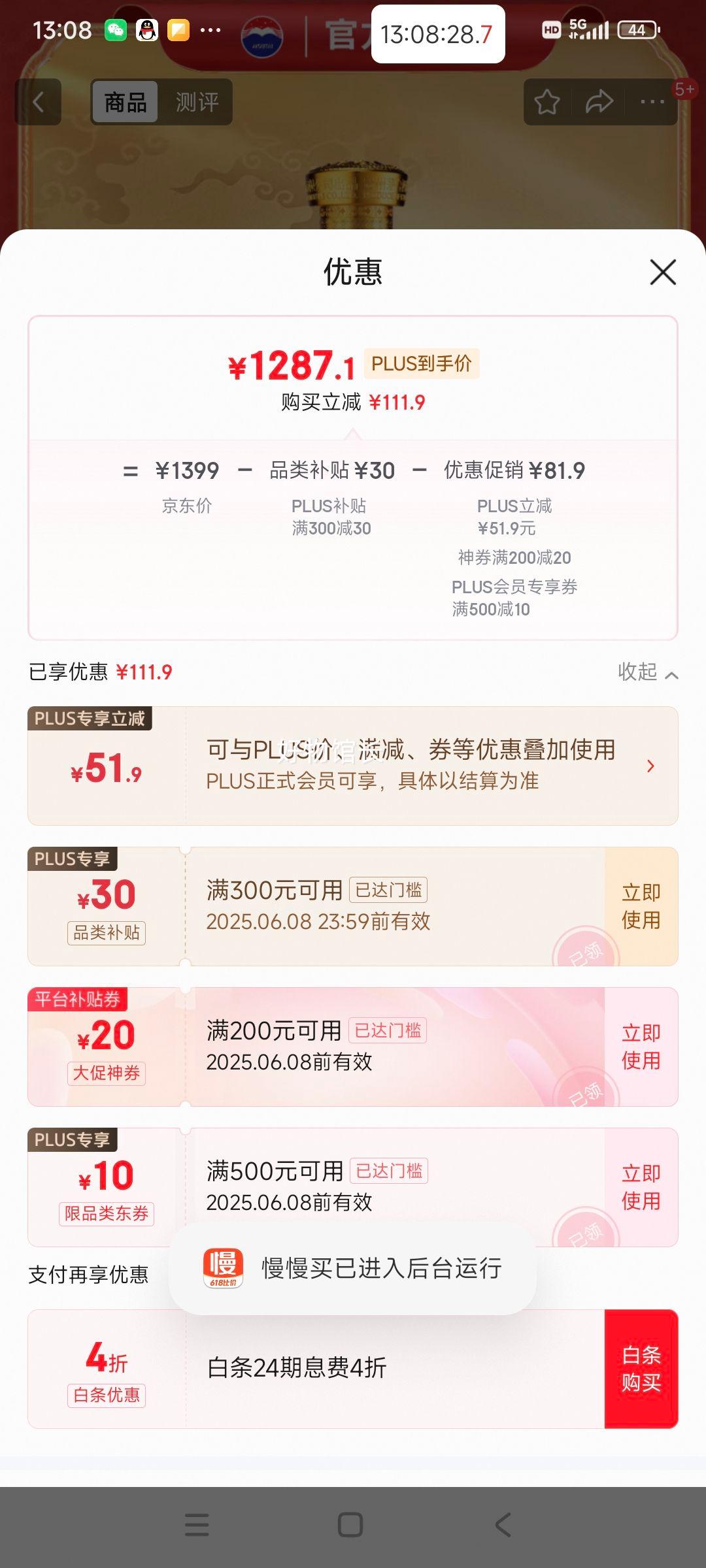Select the 商品 tab
This screenshot has height=1568, width=706.
click(x=126, y=102)
